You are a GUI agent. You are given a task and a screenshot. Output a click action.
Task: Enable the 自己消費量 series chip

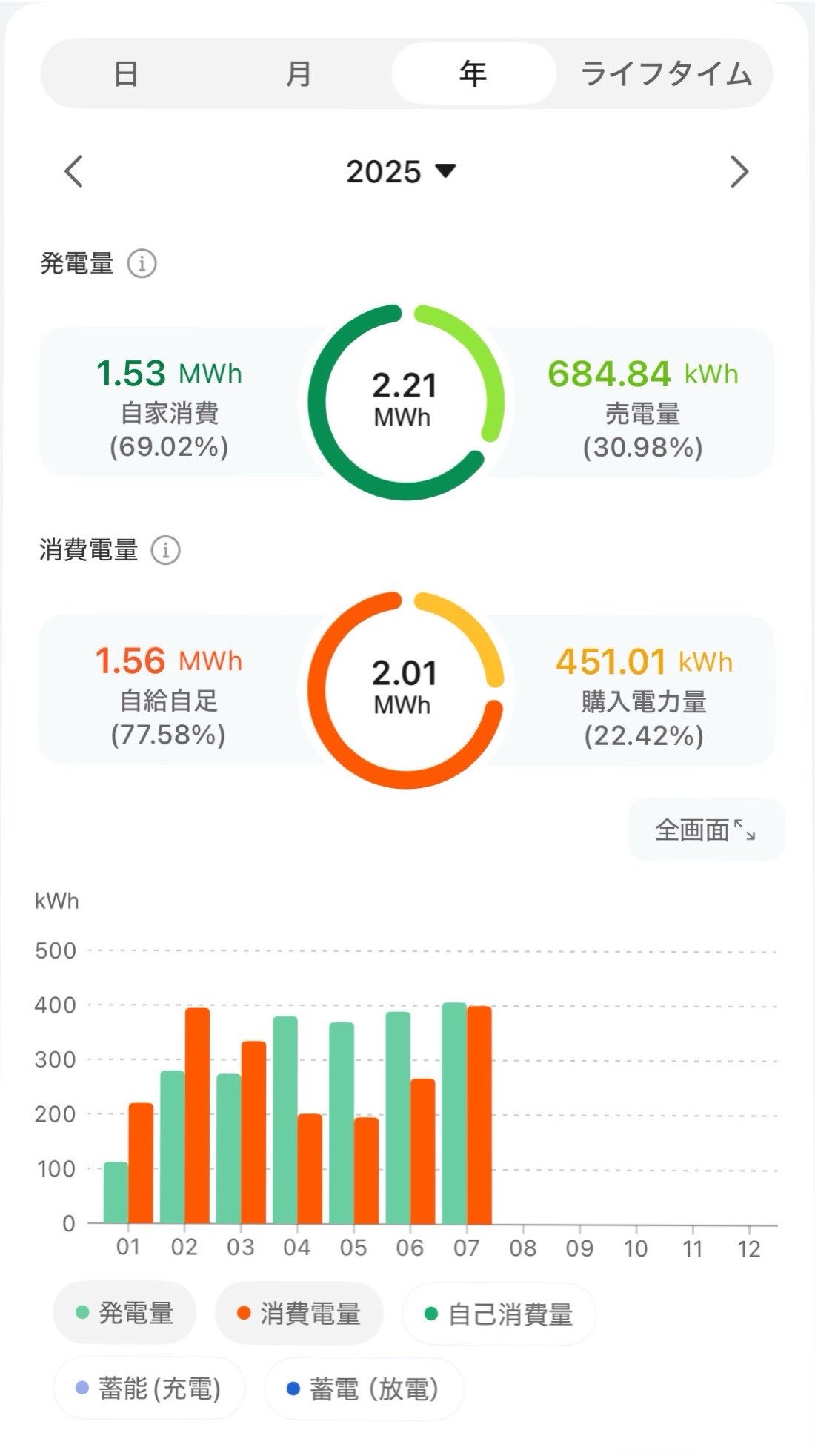[x=499, y=1313]
